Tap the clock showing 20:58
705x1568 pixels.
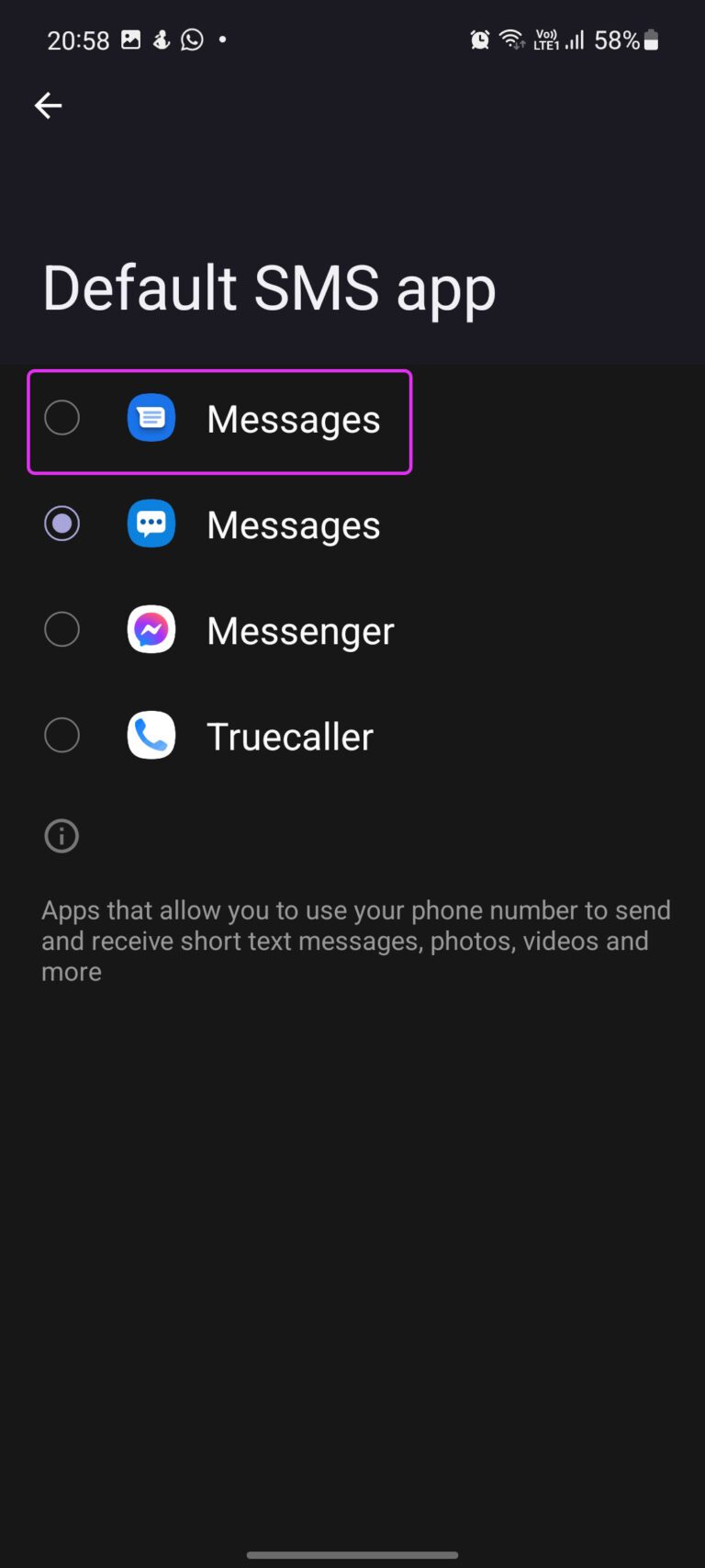tap(79, 39)
